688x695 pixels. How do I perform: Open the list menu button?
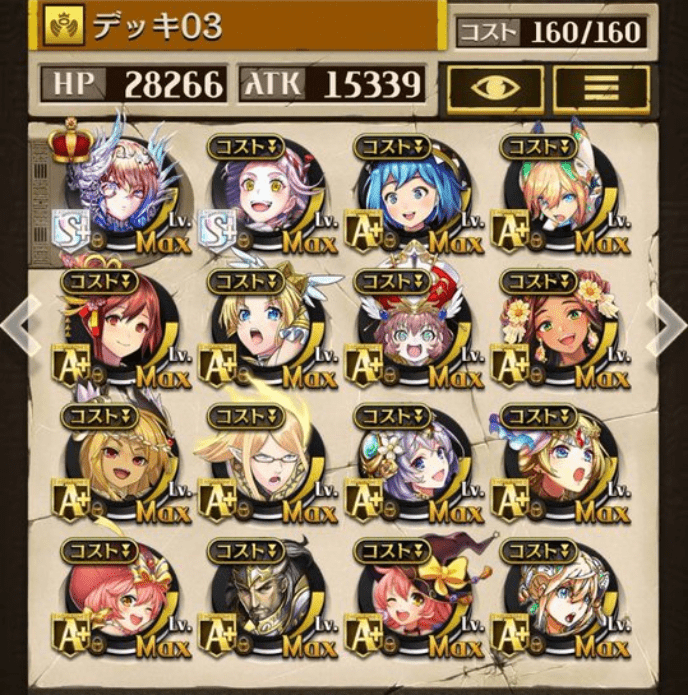(x=601, y=89)
